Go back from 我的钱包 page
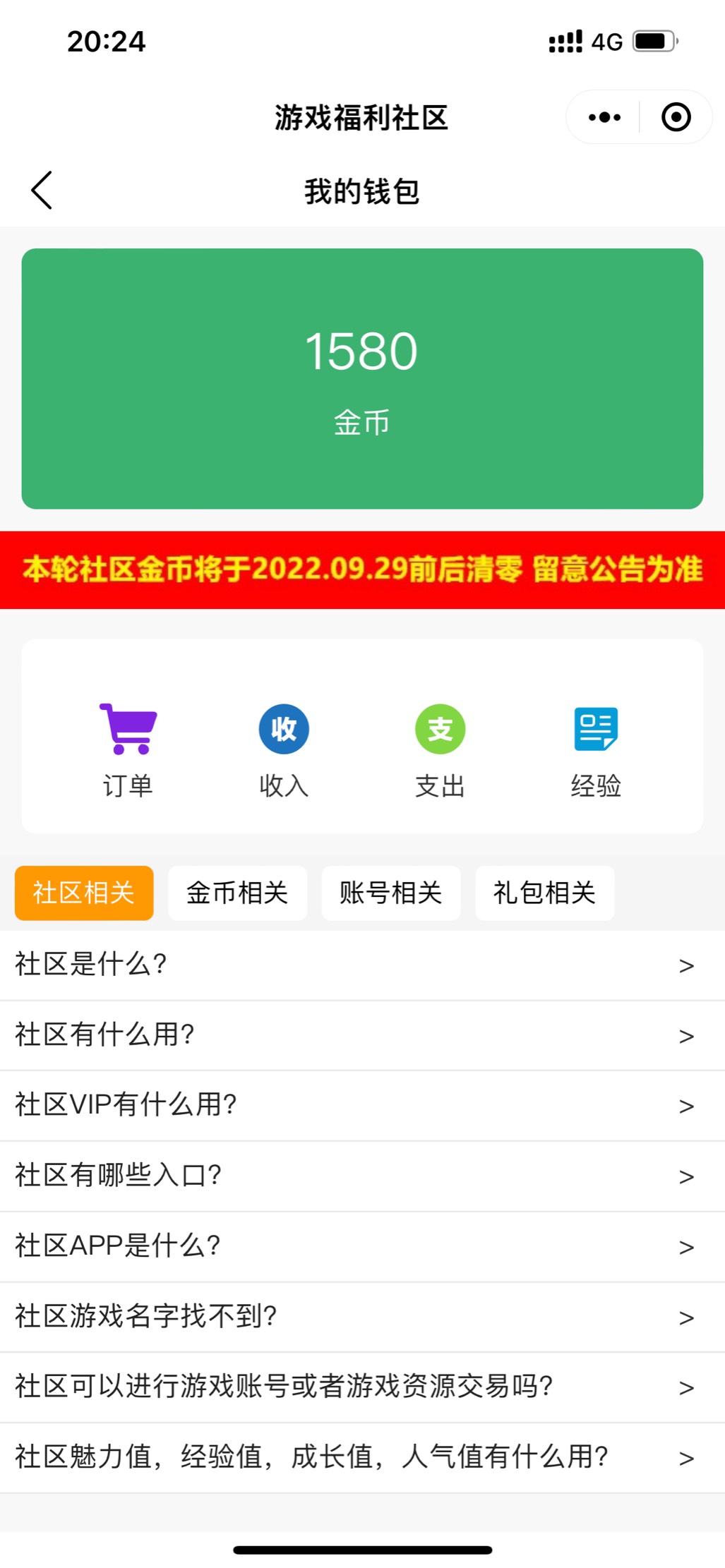The height and width of the screenshot is (1568, 725). point(42,191)
